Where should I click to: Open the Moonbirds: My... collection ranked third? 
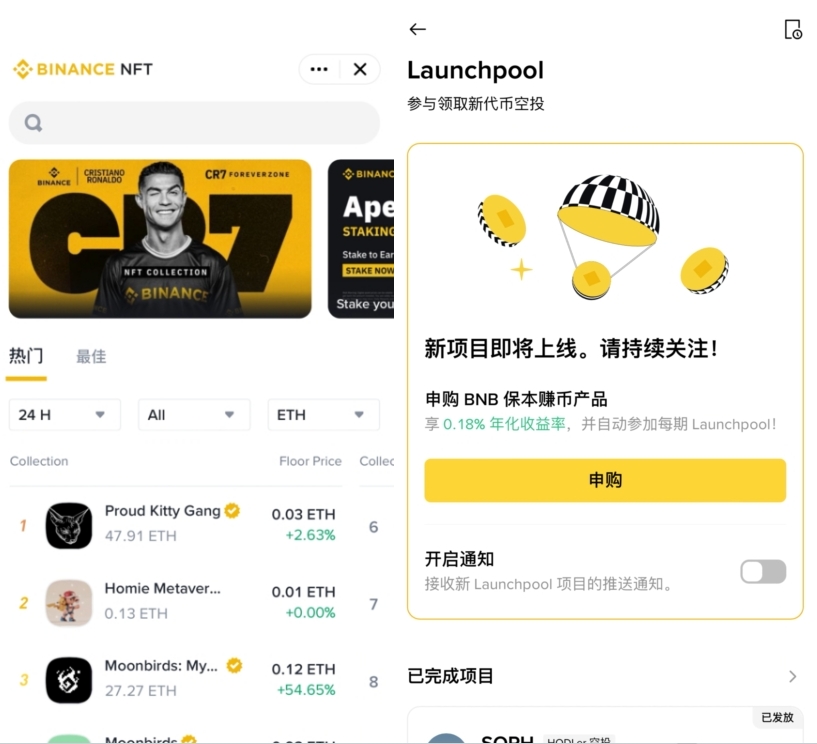[x=163, y=677]
